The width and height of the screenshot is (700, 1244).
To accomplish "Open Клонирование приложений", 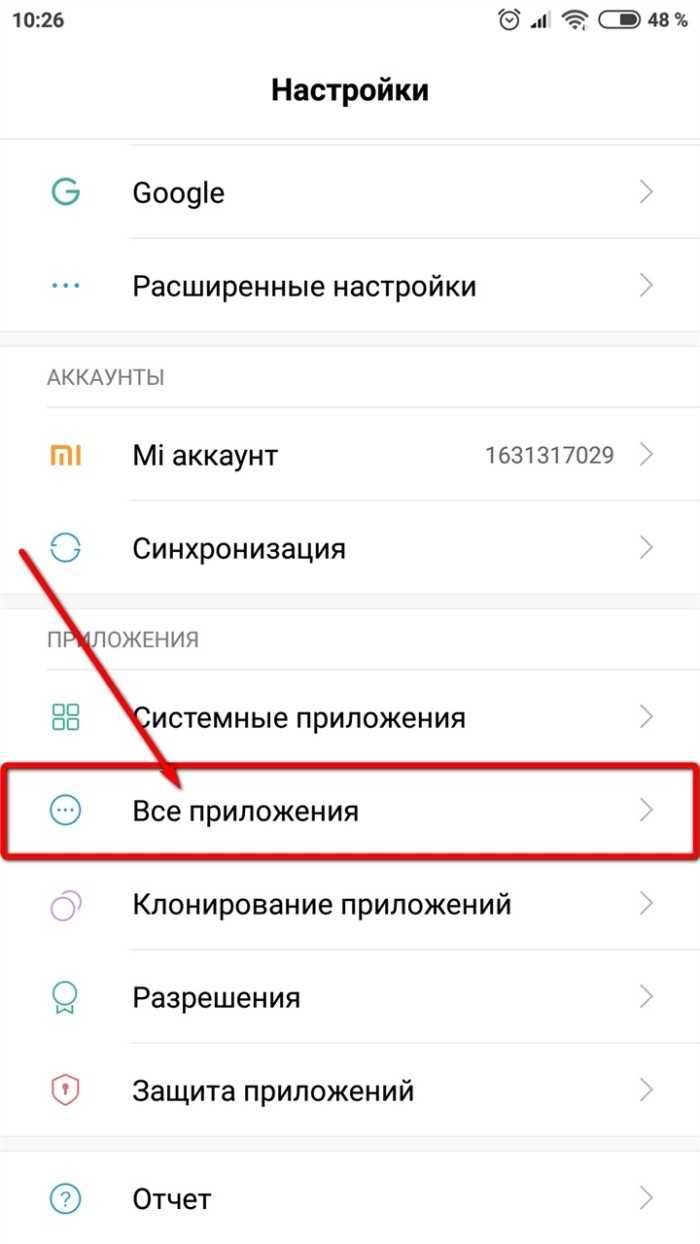I will 350,904.
